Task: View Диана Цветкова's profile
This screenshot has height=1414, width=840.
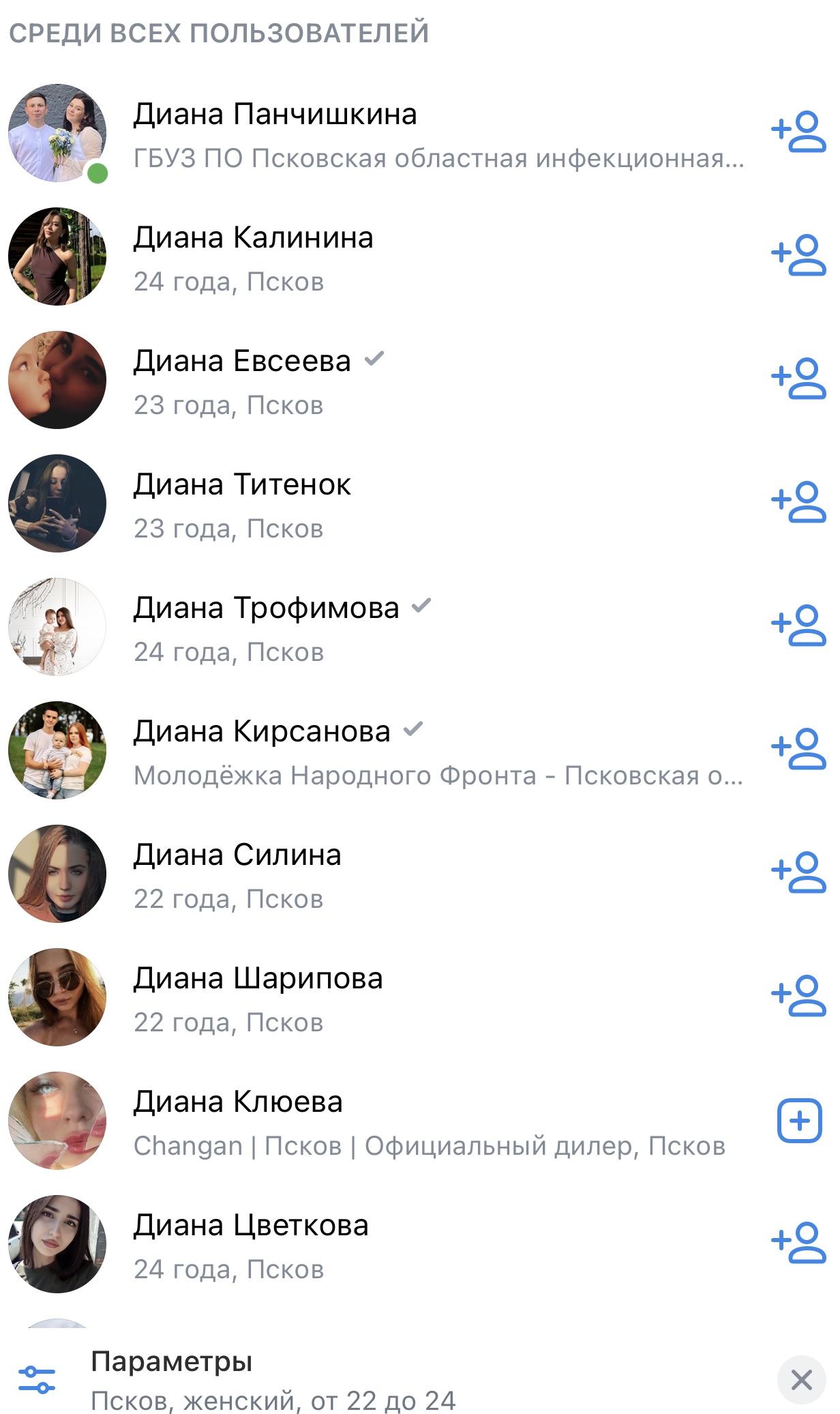Action: (x=251, y=1226)
